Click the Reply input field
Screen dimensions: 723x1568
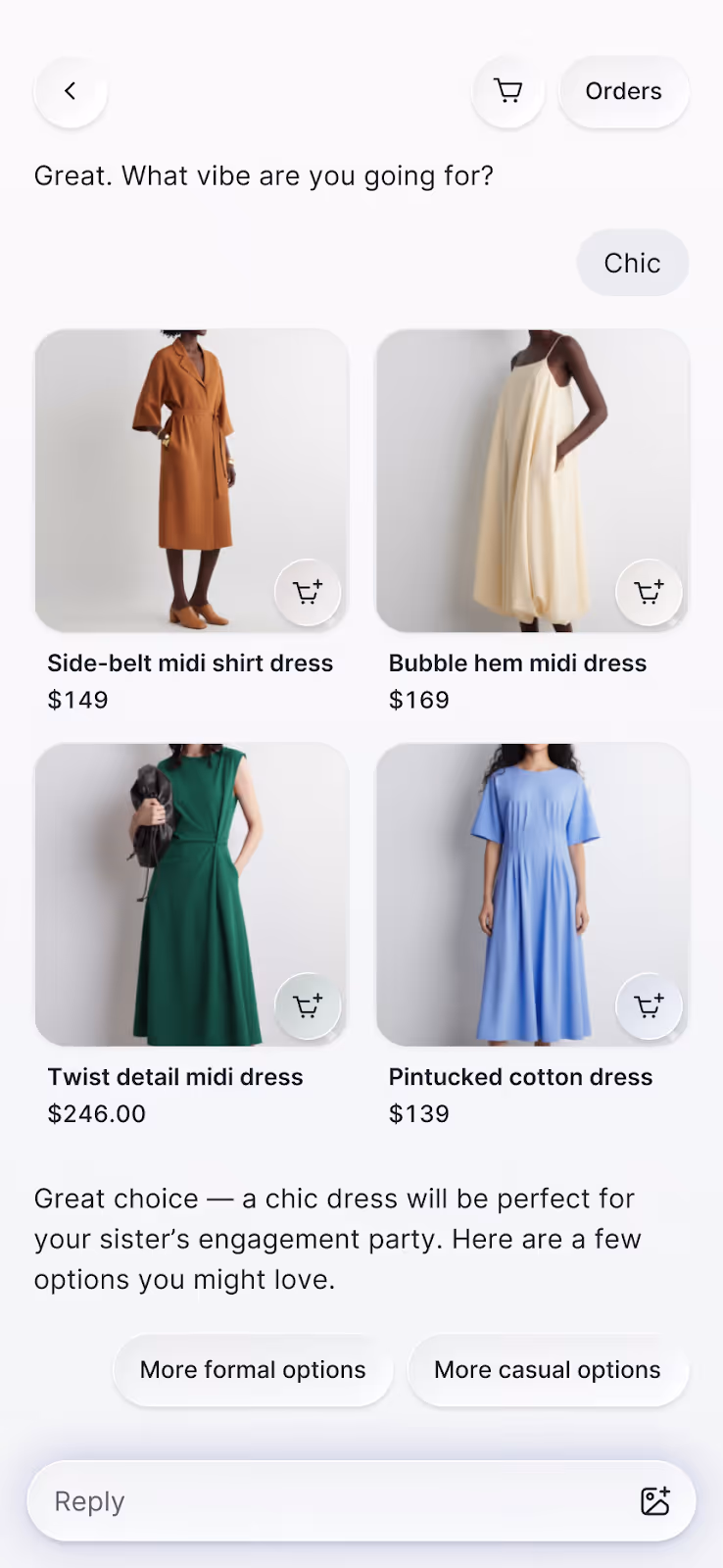tap(294, 1500)
